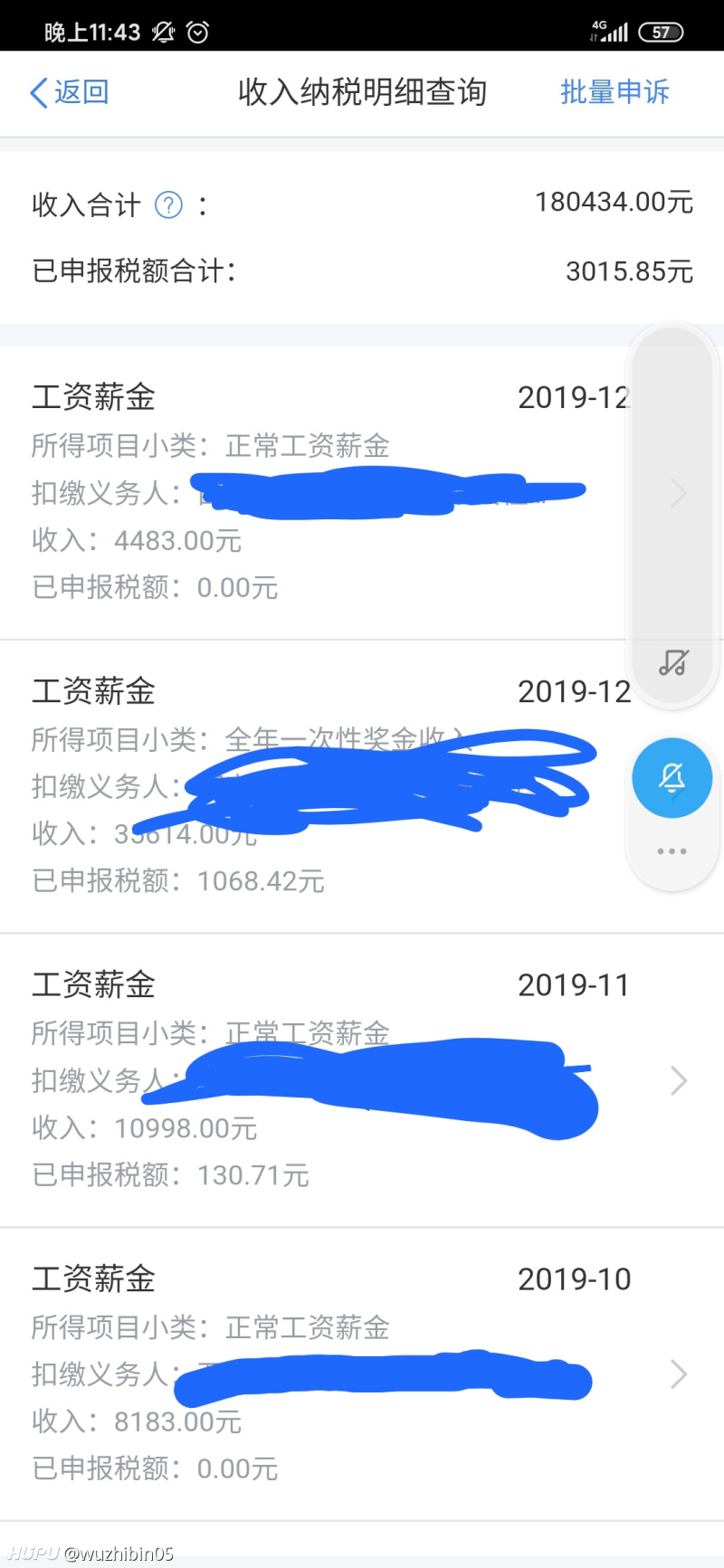The width and height of the screenshot is (724, 1568).
Task: Tap the 批量申诉 link
Action: 614,91
